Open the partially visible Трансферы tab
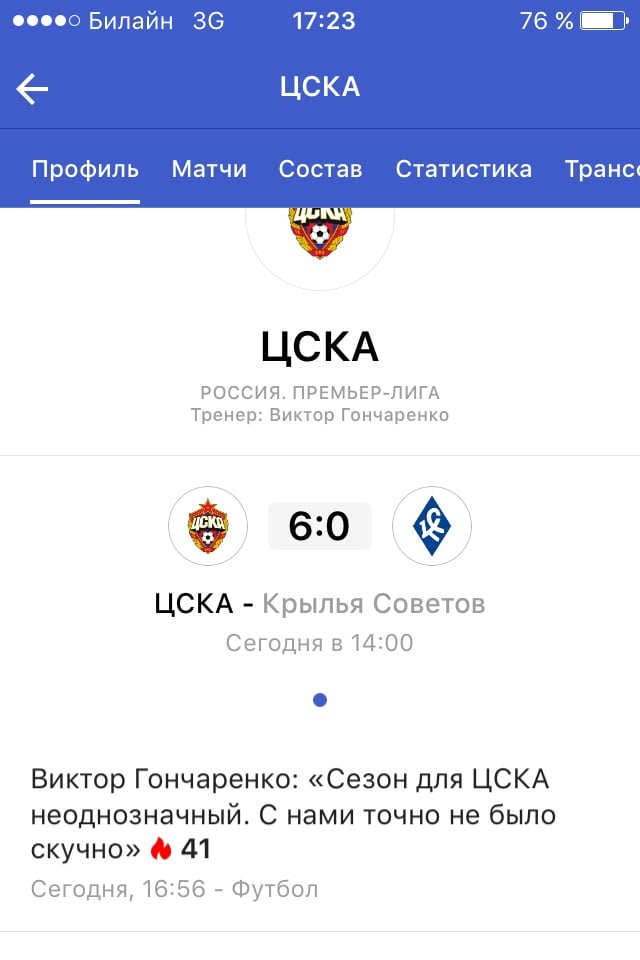 [x=602, y=169]
